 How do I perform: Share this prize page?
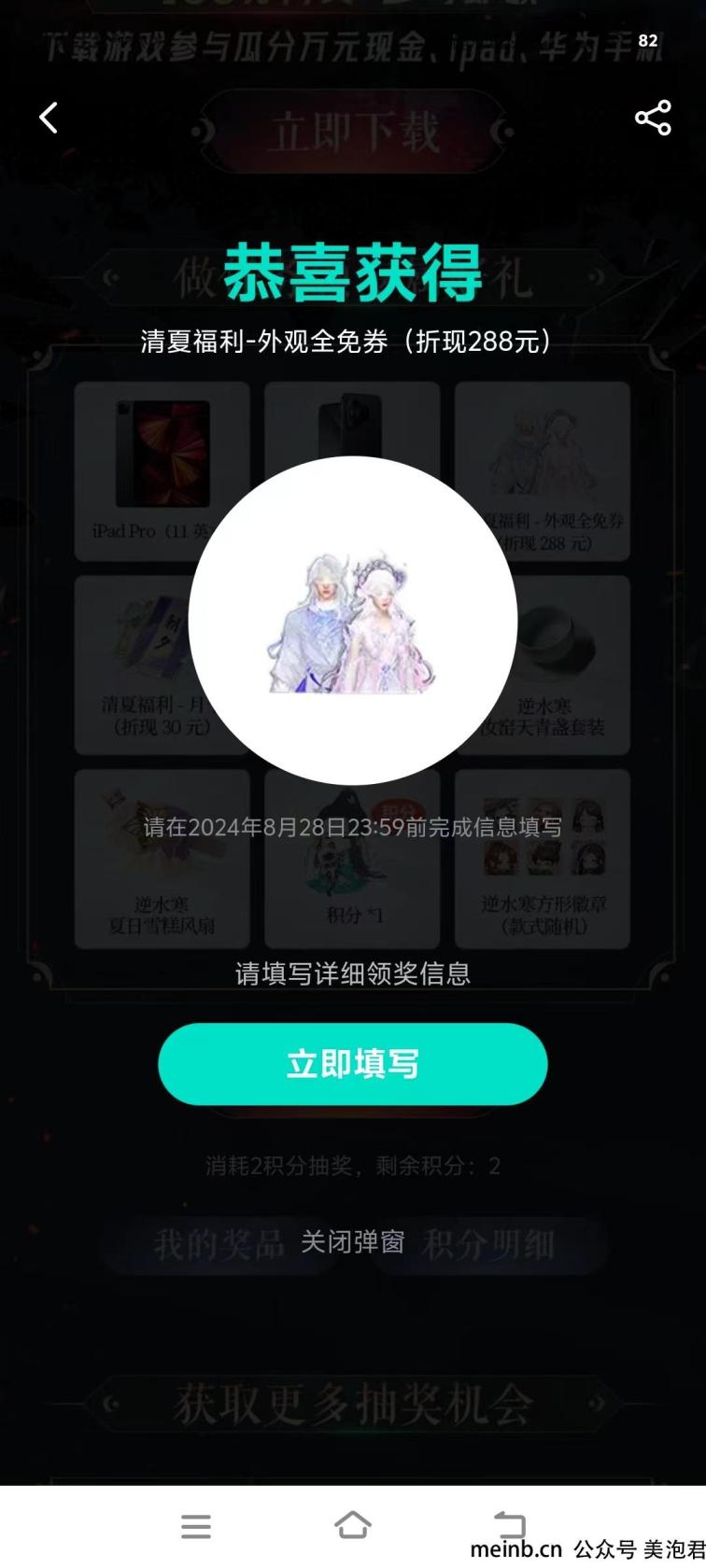pyautogui.click(x=653, y=118)
